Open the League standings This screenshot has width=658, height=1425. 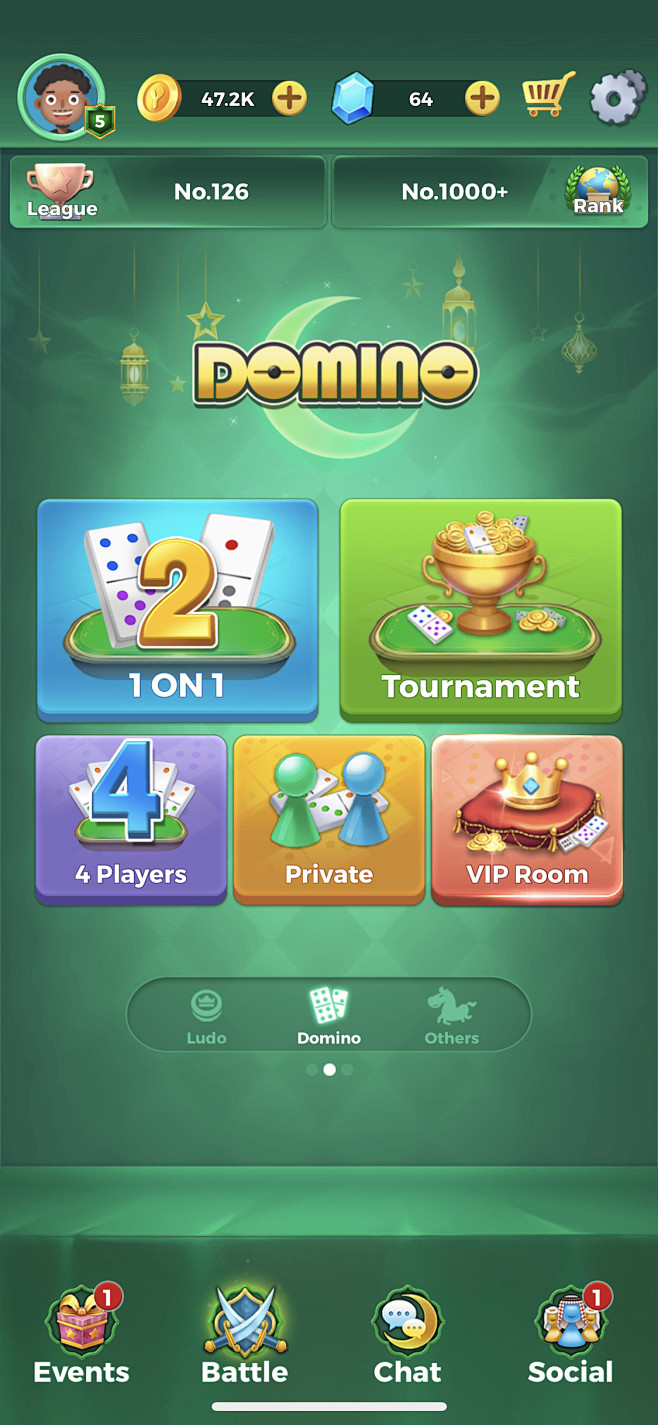(x=168, y=192)
